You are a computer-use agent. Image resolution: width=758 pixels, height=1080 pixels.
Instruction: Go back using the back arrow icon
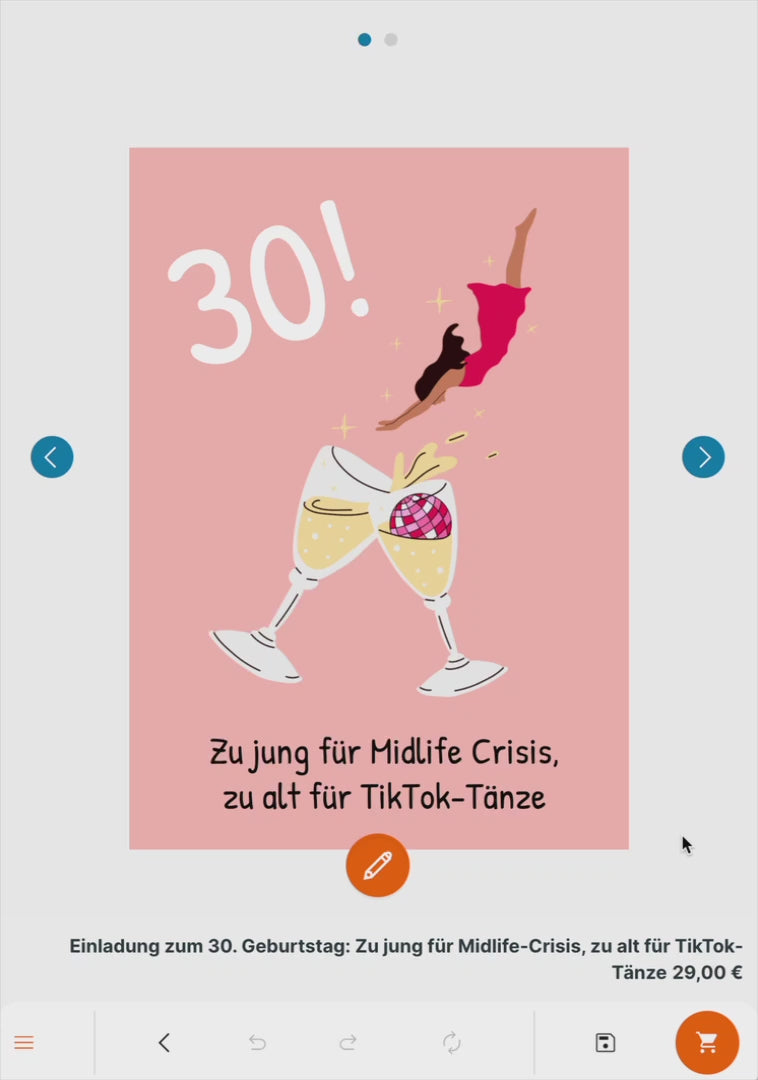pos(164,1042)
